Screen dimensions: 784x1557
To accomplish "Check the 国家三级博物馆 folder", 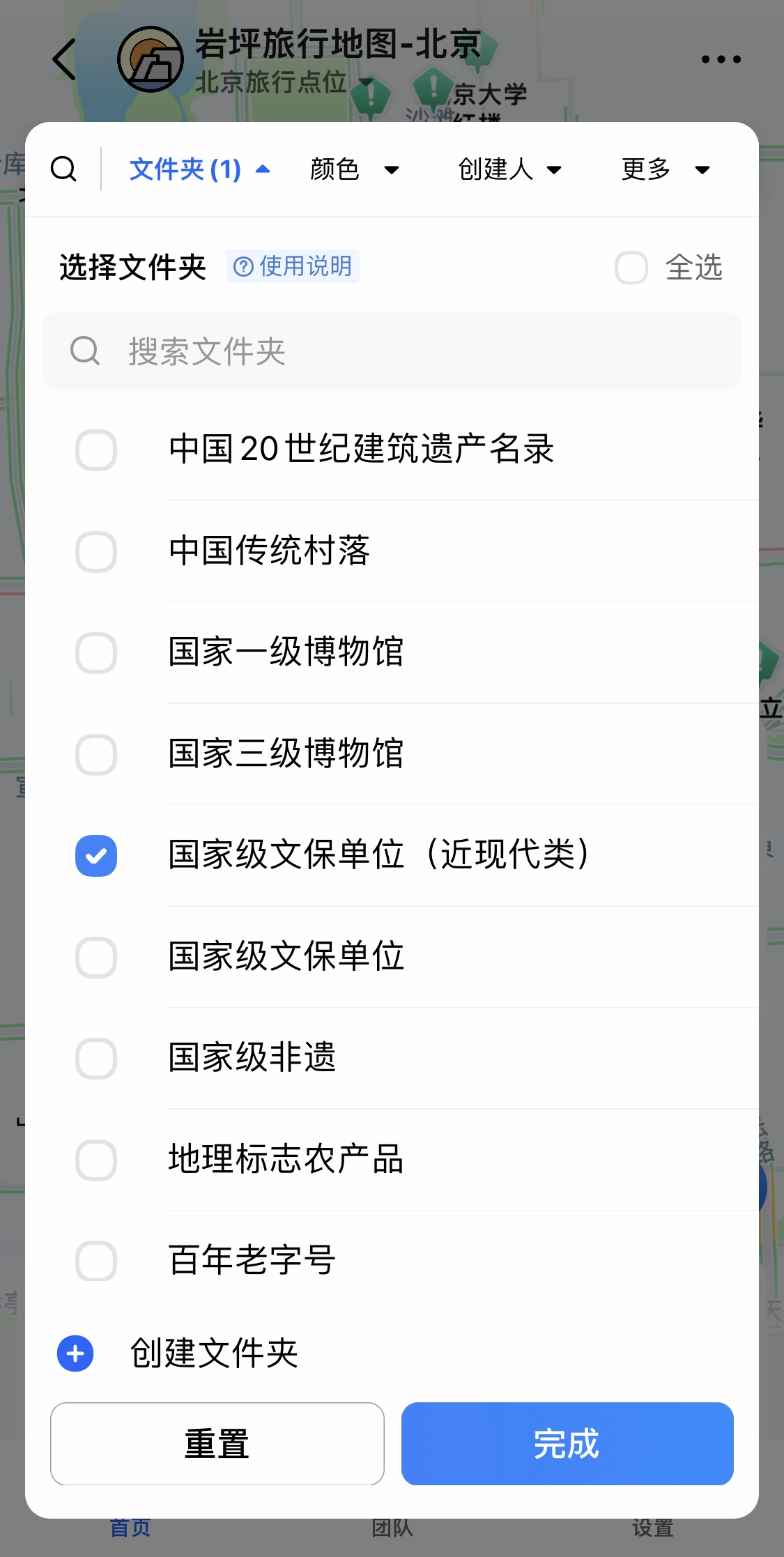I will 96,754.
